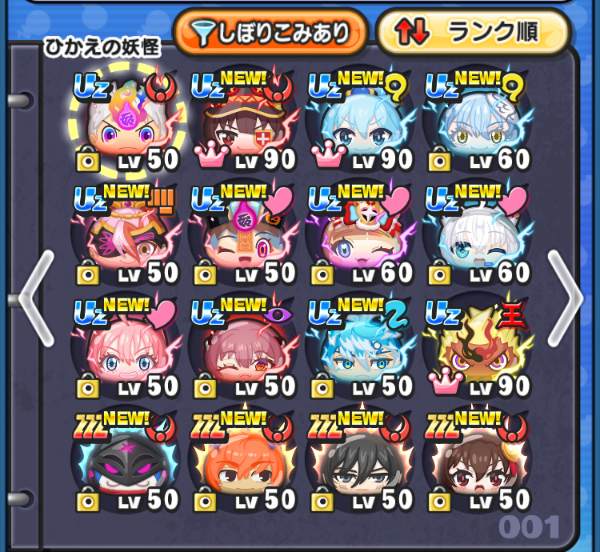Go to the next page arrow
This screenshot has height=552, width=600.
tap(566, 298)
